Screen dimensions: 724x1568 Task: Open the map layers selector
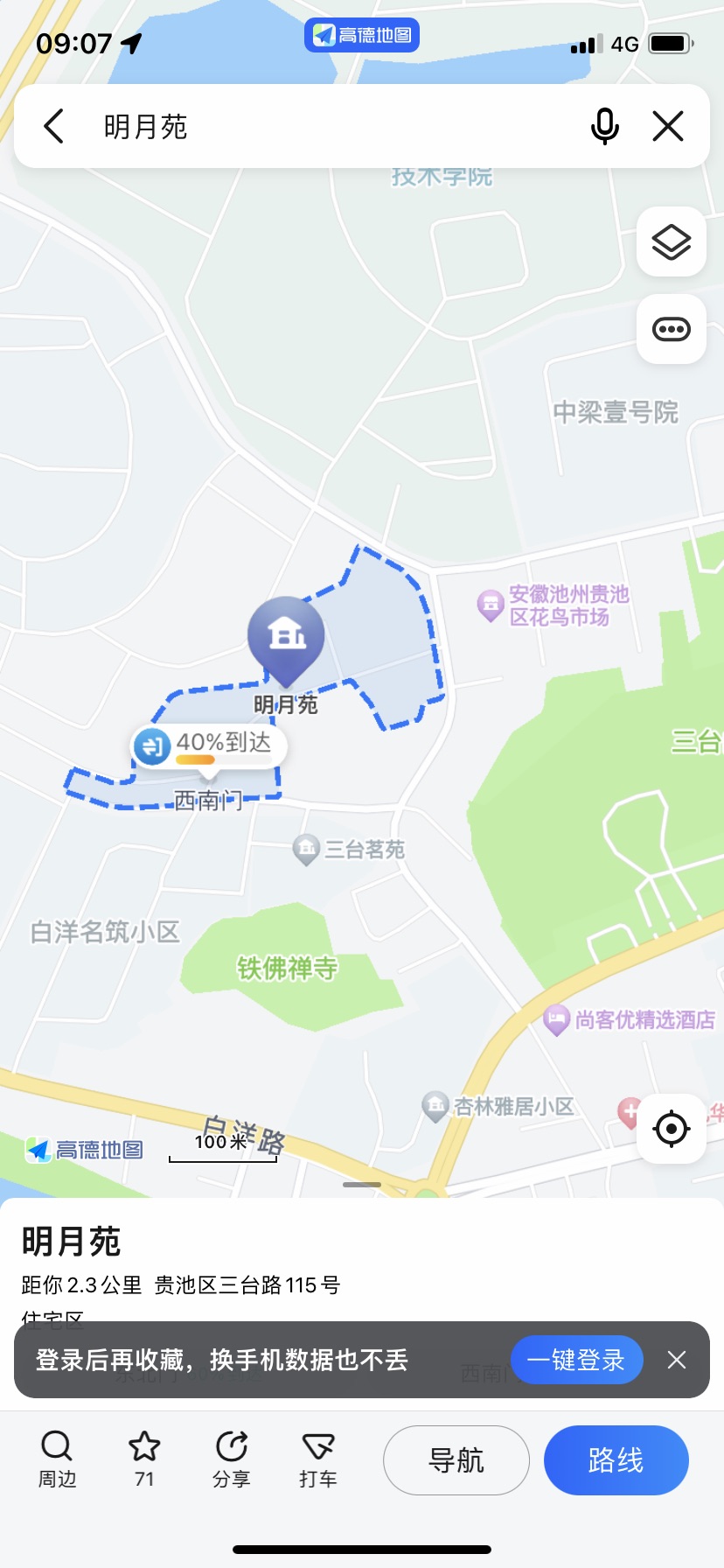[x=672, y=242]
